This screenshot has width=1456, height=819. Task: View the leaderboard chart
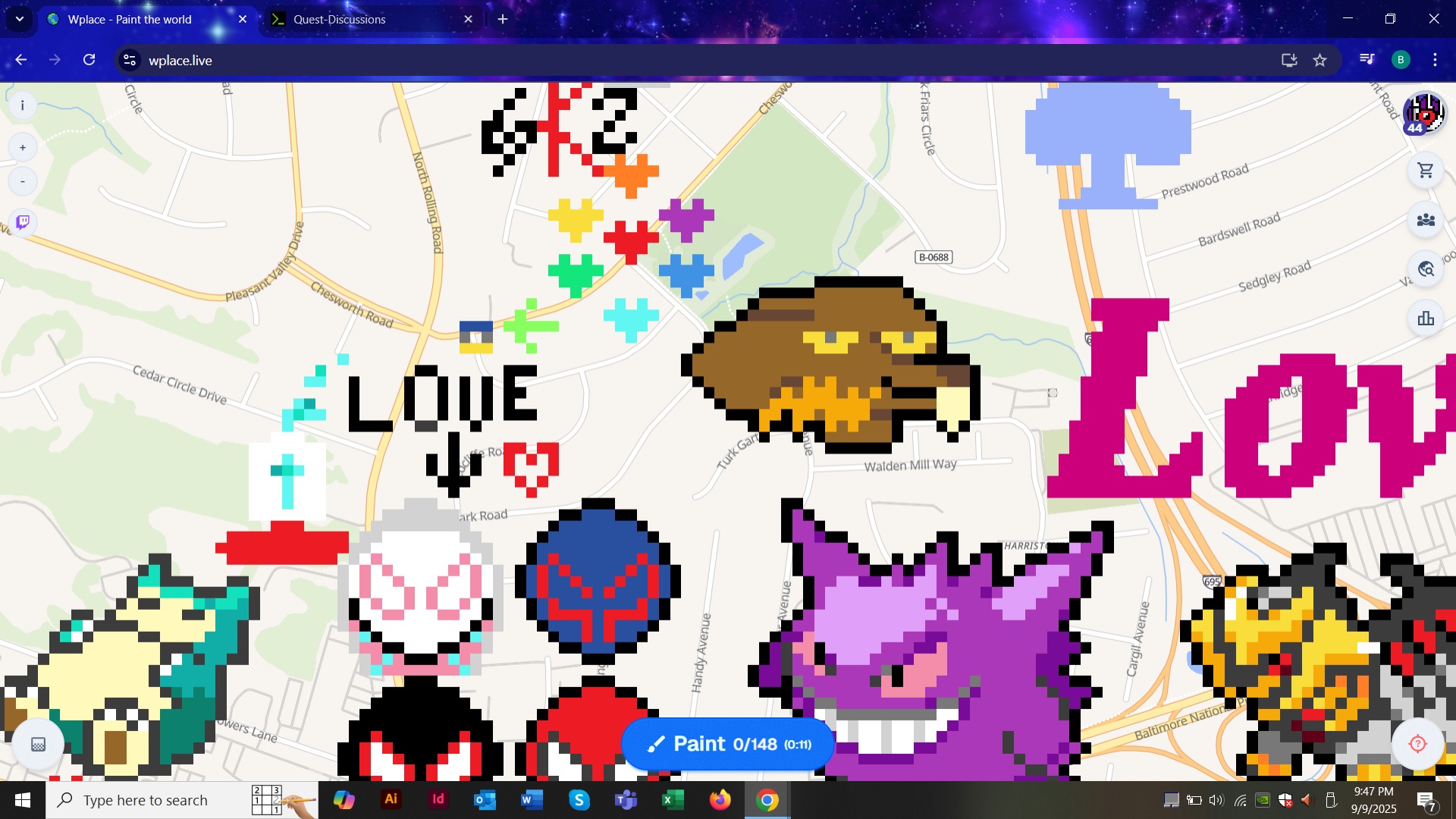[x=1426, y=318]
